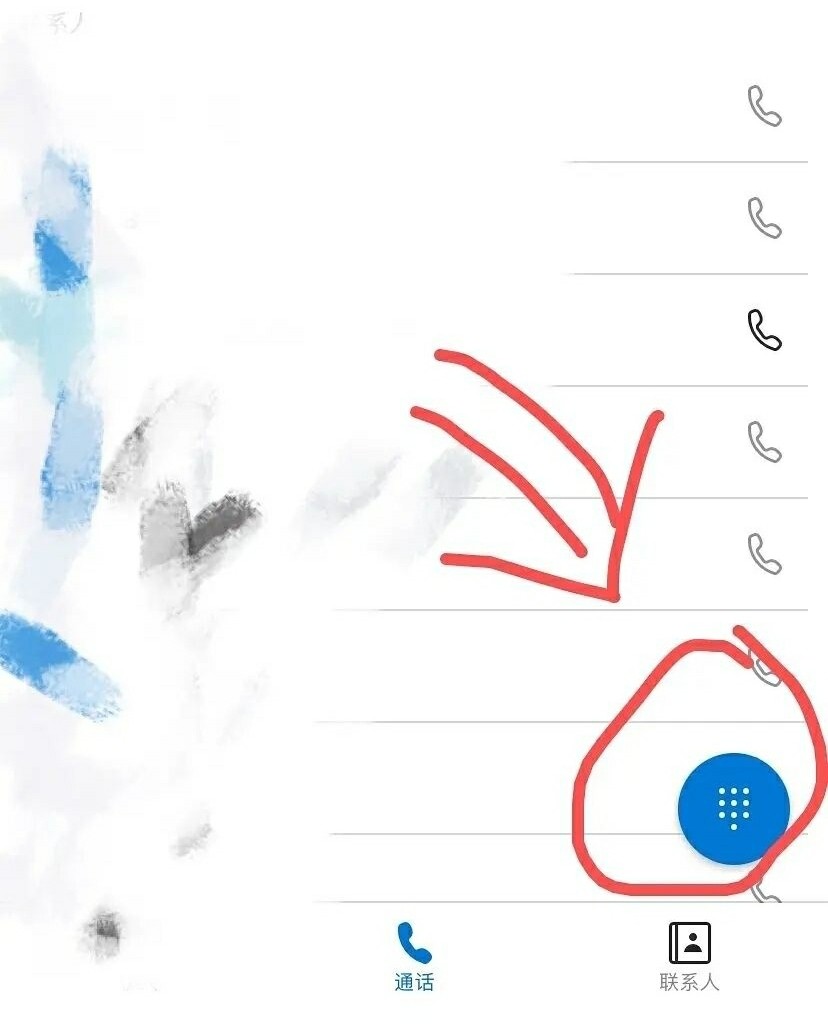
Task: Switch to the 联系人 tab
Action: coord(689,956)
